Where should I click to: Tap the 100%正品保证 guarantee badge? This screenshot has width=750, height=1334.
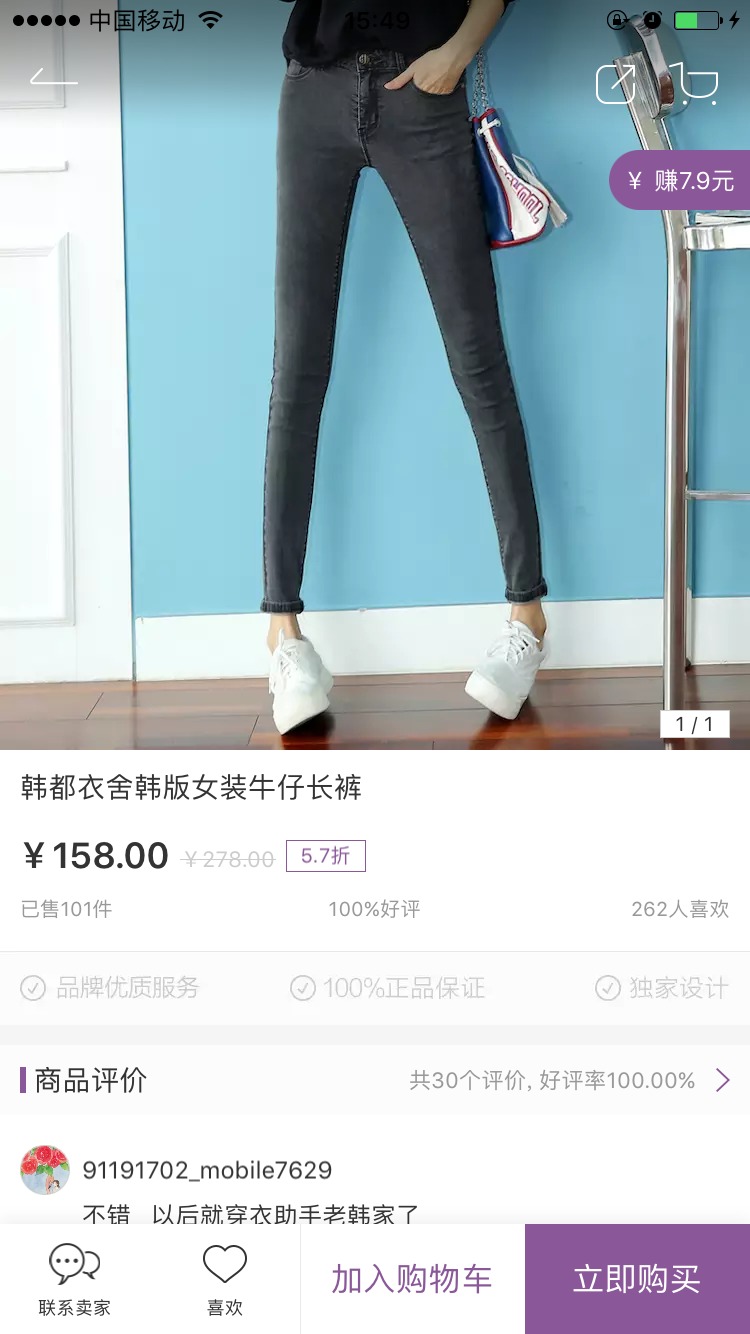tap(390, 988)
